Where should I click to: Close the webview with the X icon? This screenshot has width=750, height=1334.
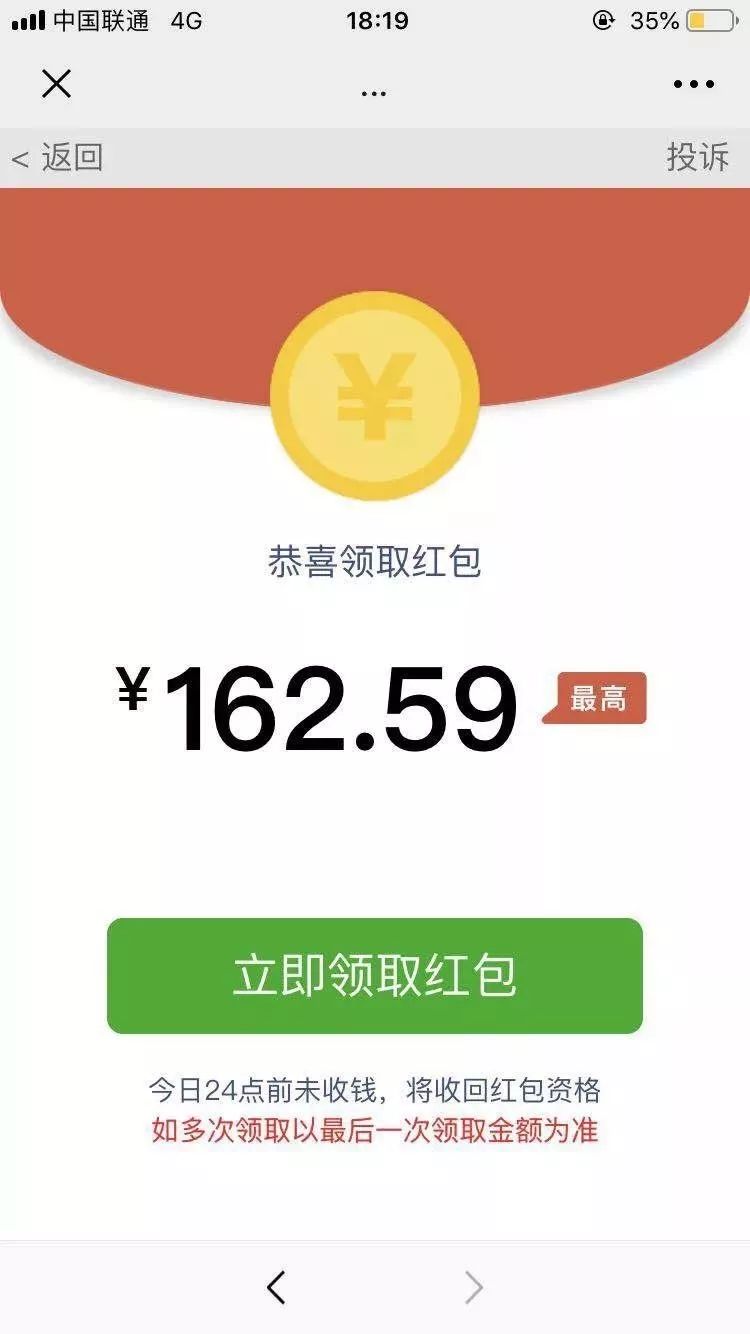(x=56, y=84)
